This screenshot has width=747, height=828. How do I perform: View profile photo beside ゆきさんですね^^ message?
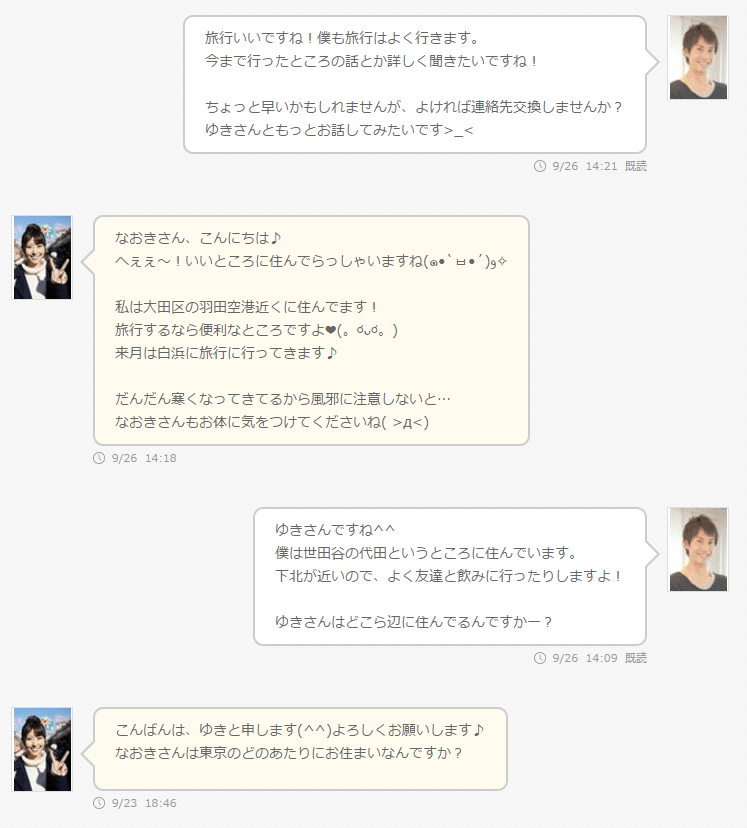pos(697,549)
